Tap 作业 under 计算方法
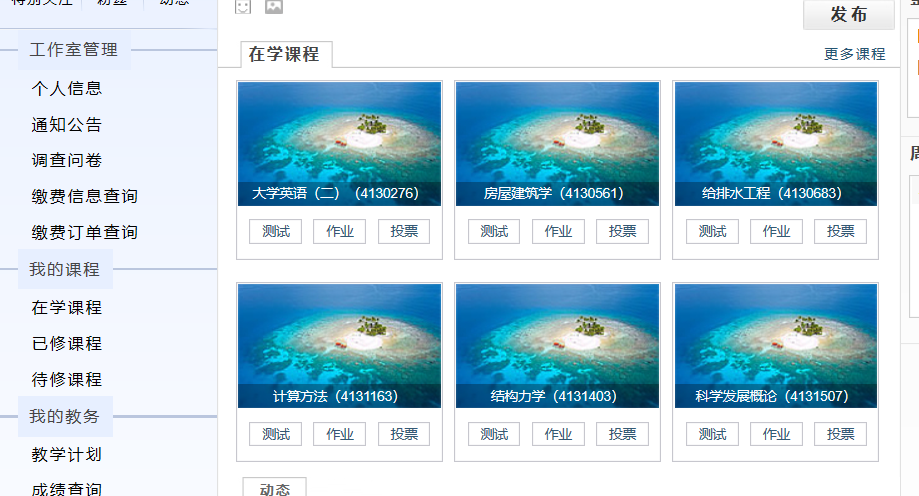This screenshot has width=919, height=496. (x=339, y=434)
